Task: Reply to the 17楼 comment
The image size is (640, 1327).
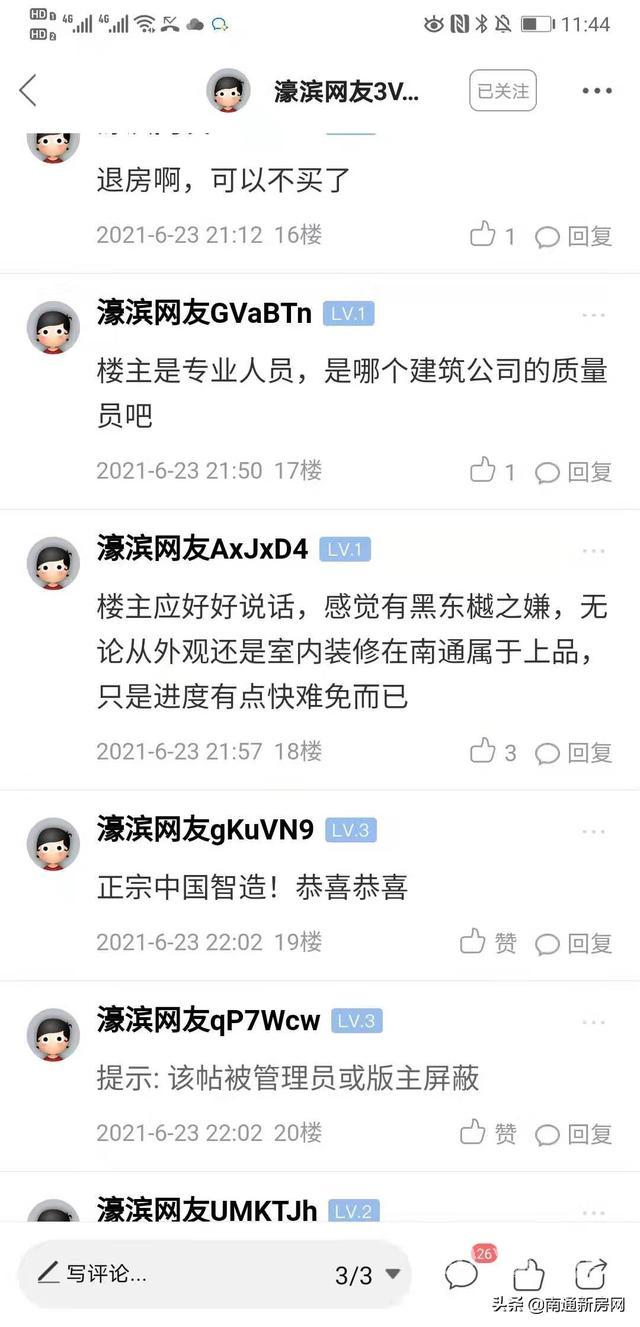Action: [x=574, y=471]
